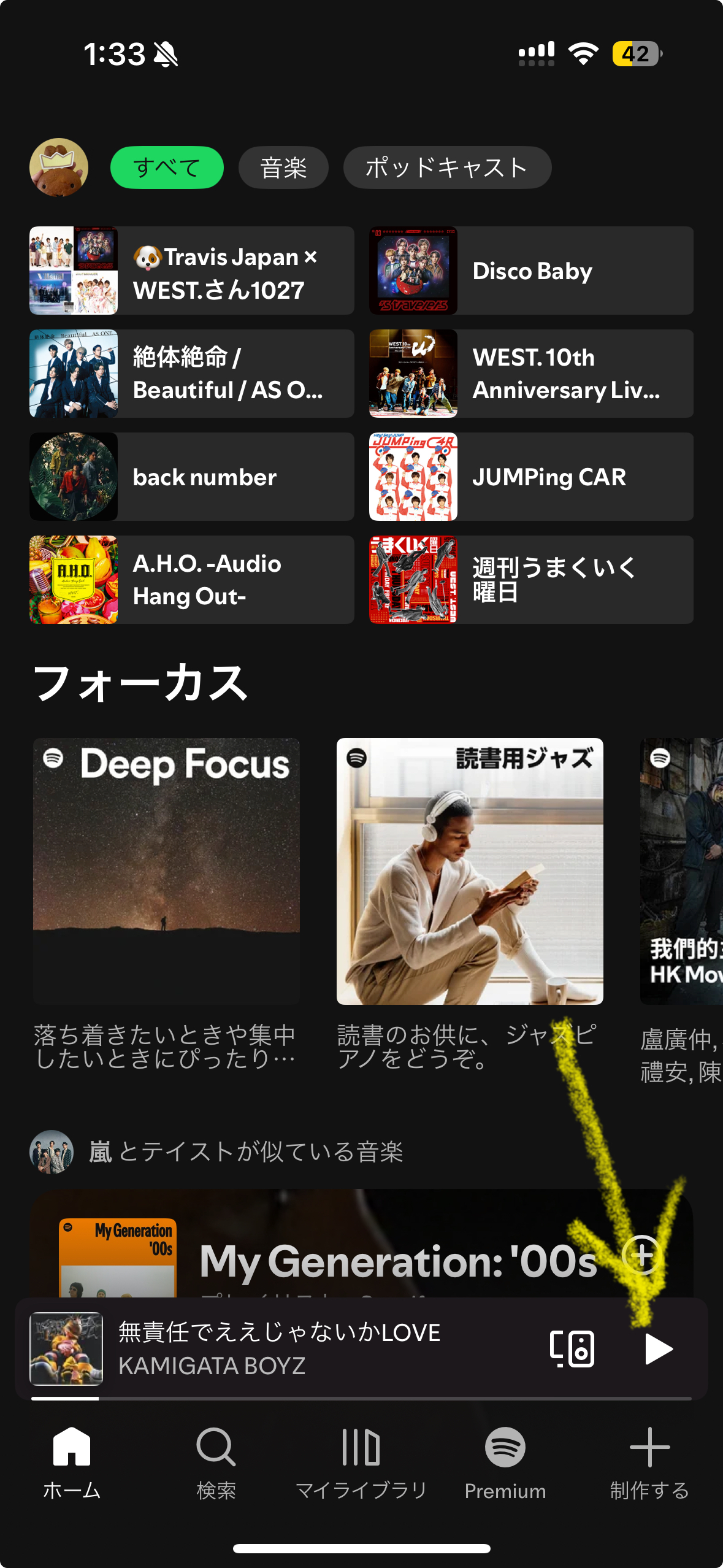Select the 音楽 filter chip
Viewport: 723px width, 1568px height.
283,167
